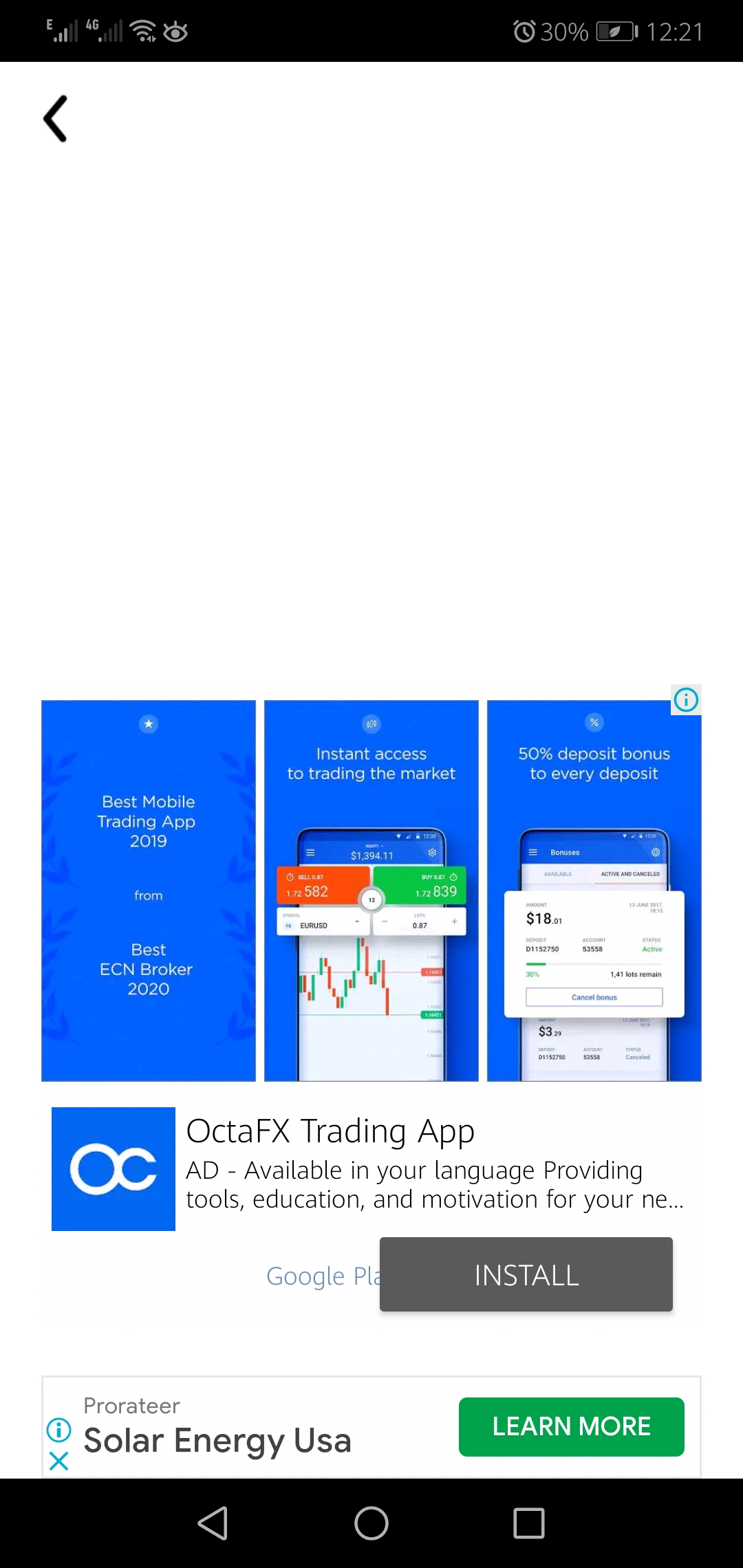
Task: Install the OctaFX Trading App
Action: click(526, 1274)
